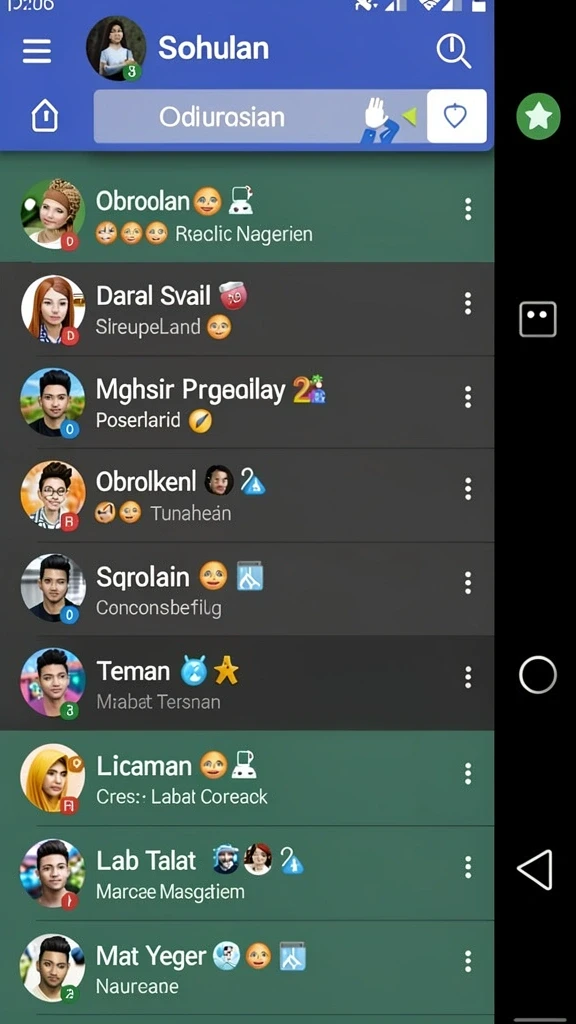Open the Sohulan profile picture
576x1024 pixels.
pyautogui.click(x=116, y=49)
